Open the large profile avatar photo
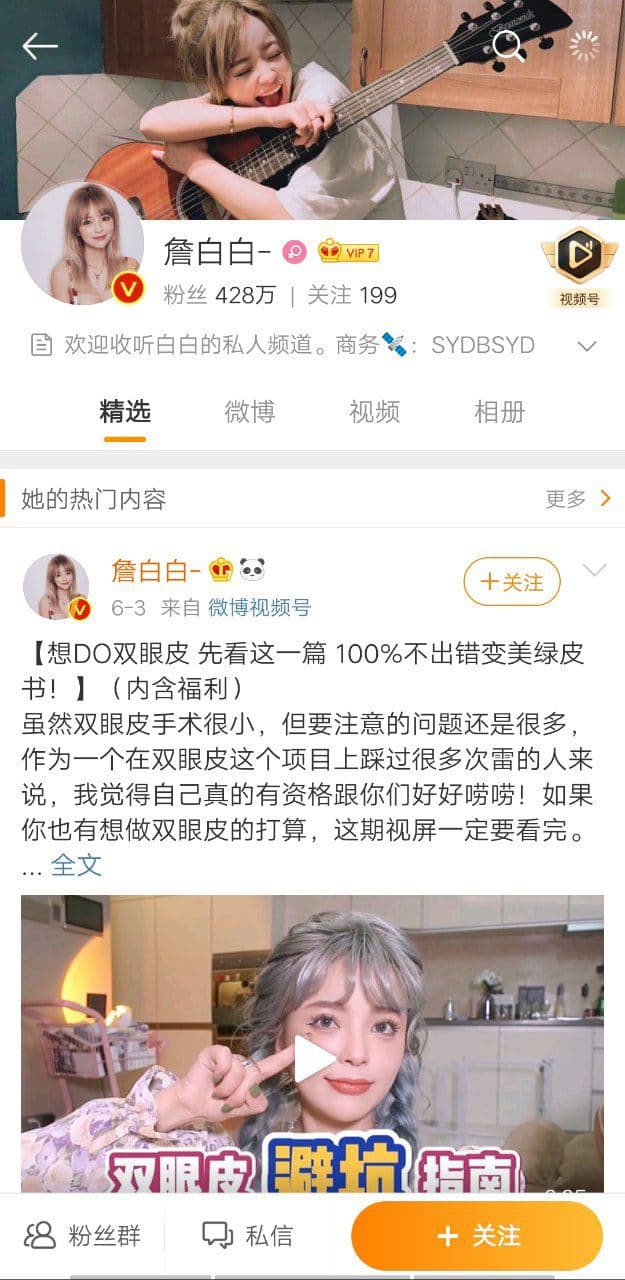 pos(82,243)
